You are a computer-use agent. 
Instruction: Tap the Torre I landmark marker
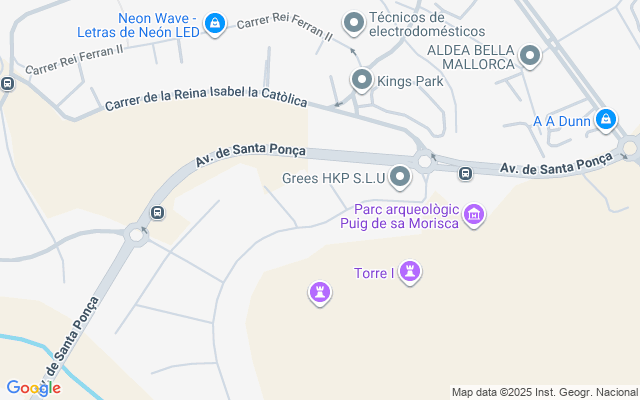point(409,271)
